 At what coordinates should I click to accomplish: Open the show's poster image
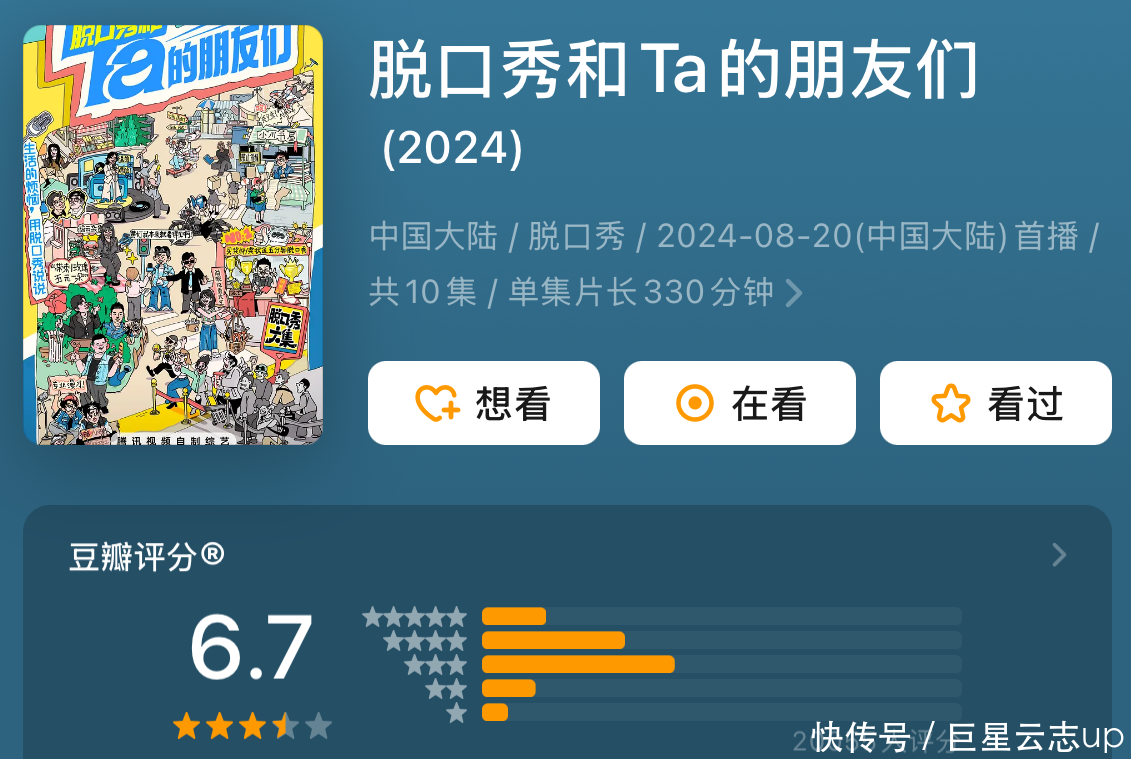click(x=173, y=235)
